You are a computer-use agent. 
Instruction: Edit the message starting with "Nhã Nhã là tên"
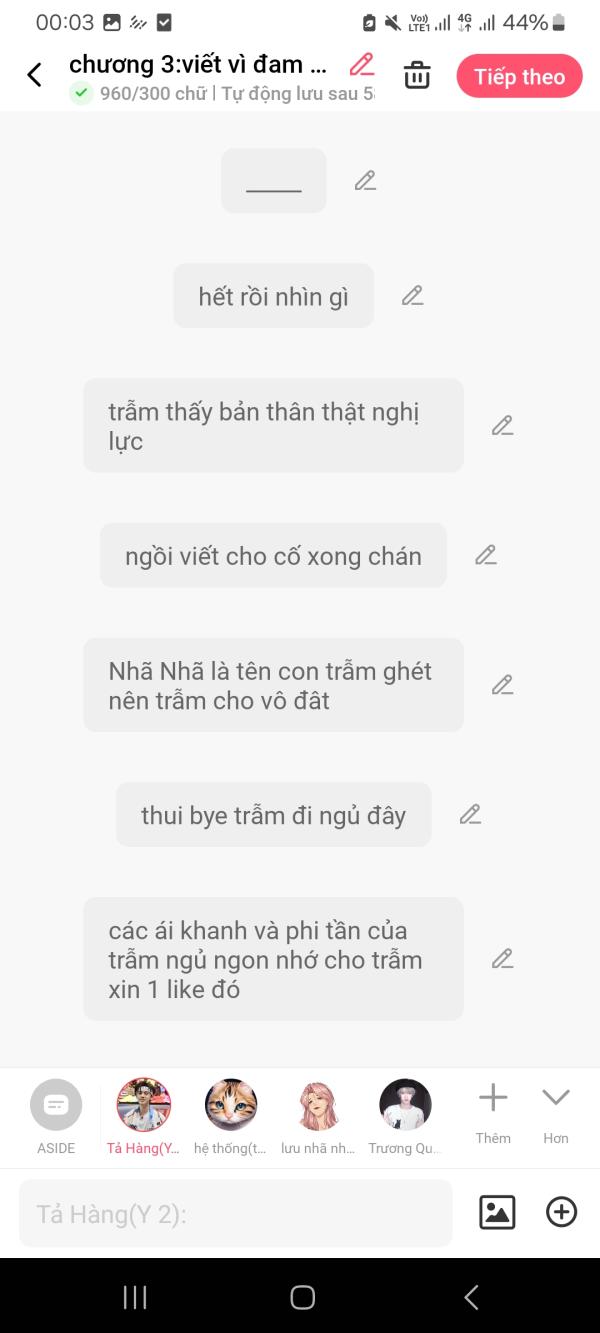502,685
